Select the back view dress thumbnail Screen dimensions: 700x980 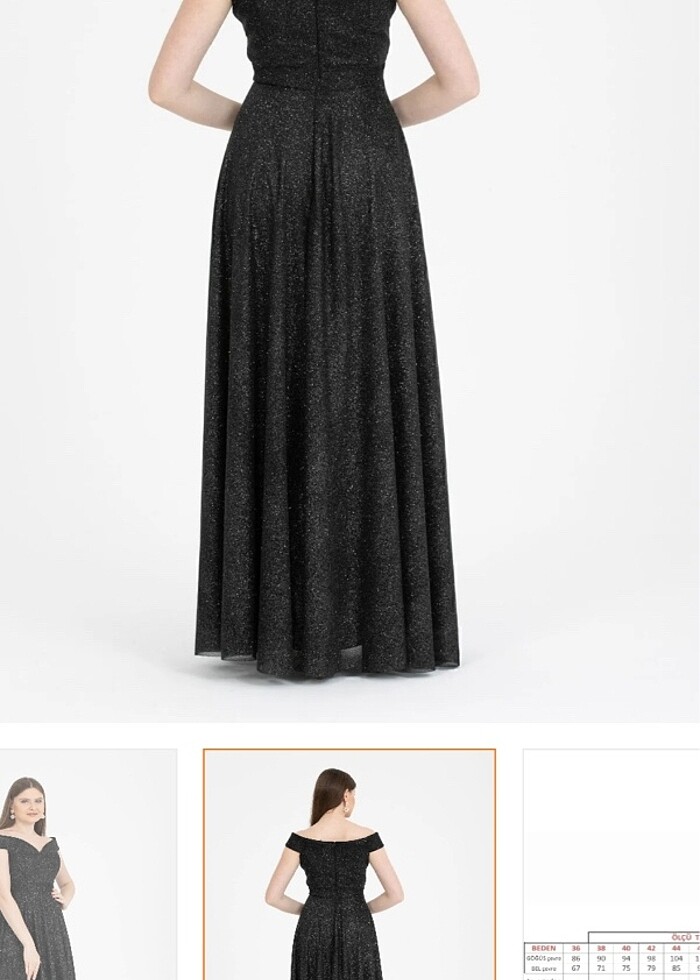point(349,865)
